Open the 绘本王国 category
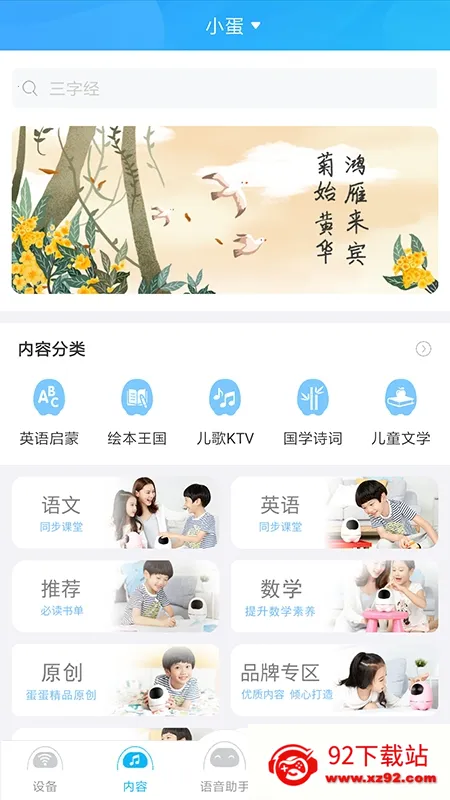Screen dimensions: 450x800 [x=137, y=412]
